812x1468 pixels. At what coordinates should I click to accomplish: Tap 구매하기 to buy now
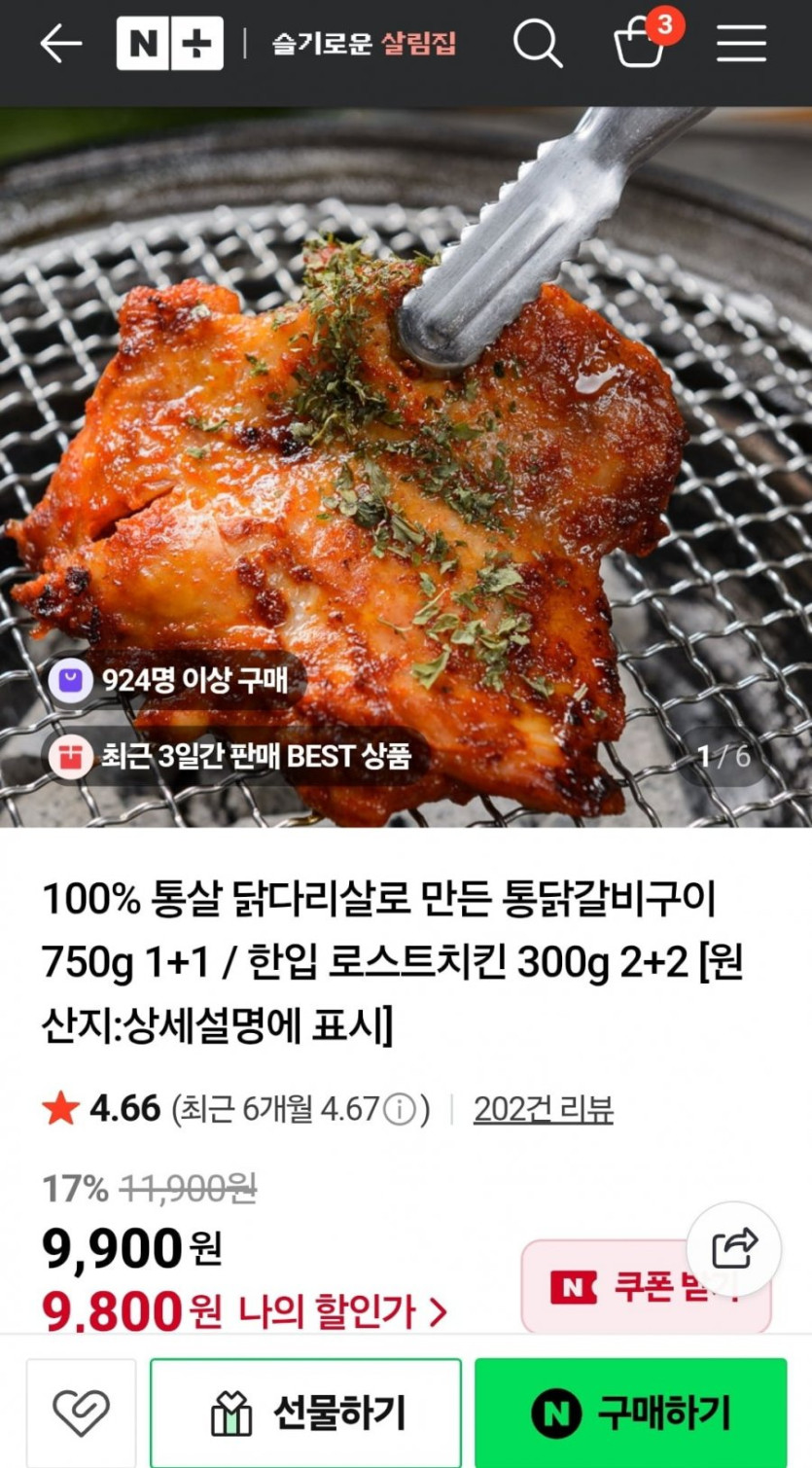(x=630, y=1413)
